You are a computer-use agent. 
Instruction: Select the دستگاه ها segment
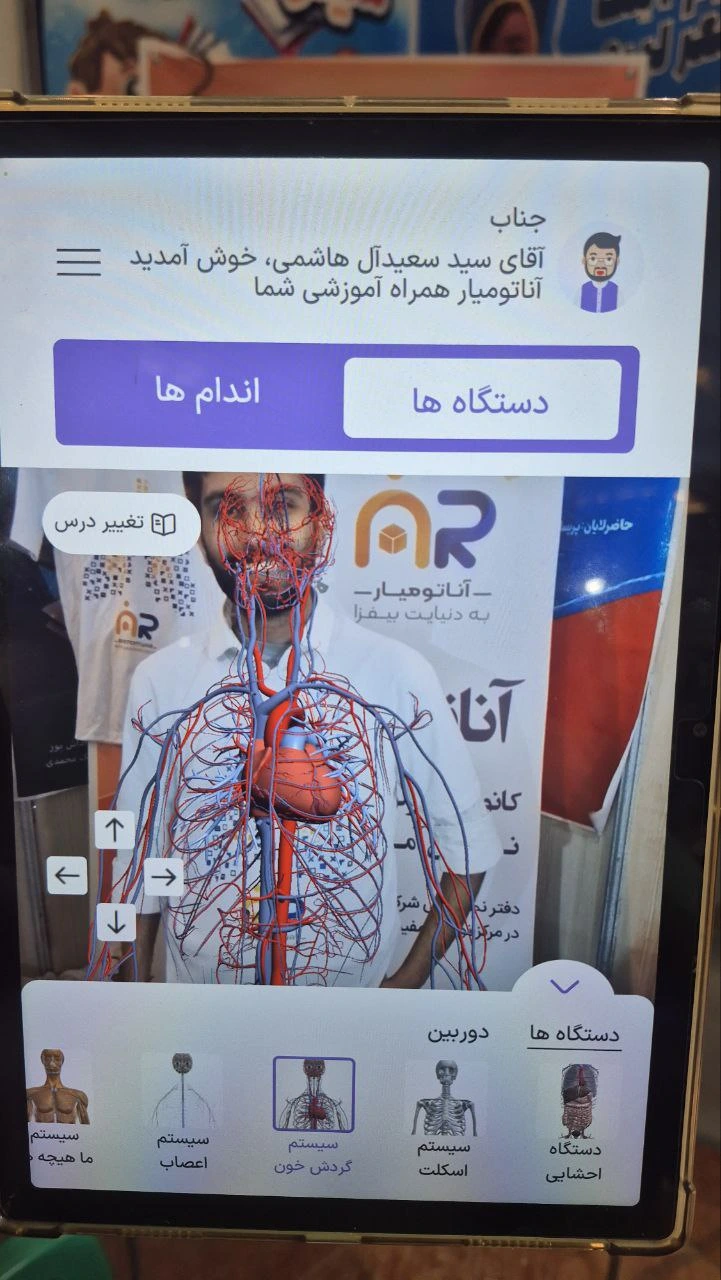pyautogui.click(x=481, y=400)
